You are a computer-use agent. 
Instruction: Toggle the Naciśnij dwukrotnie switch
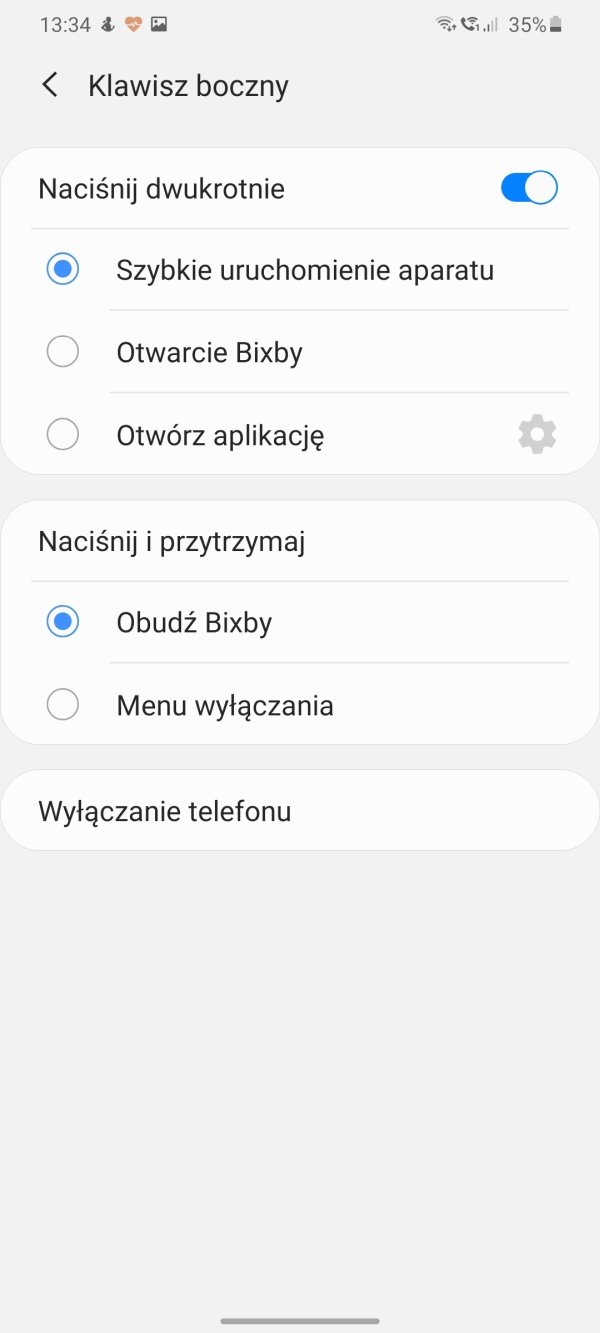(529, 188)
